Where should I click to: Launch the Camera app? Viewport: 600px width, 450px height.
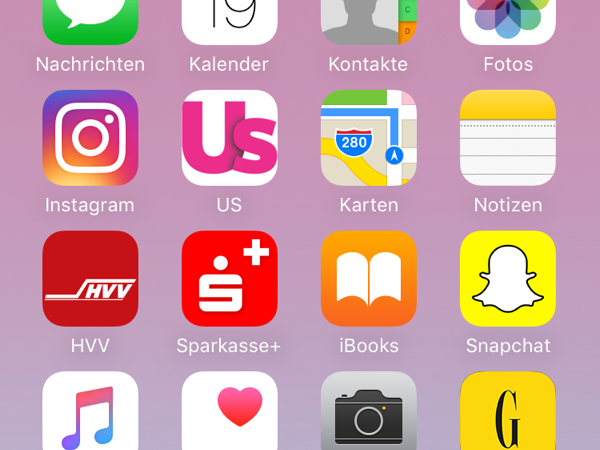coord(369,411)
